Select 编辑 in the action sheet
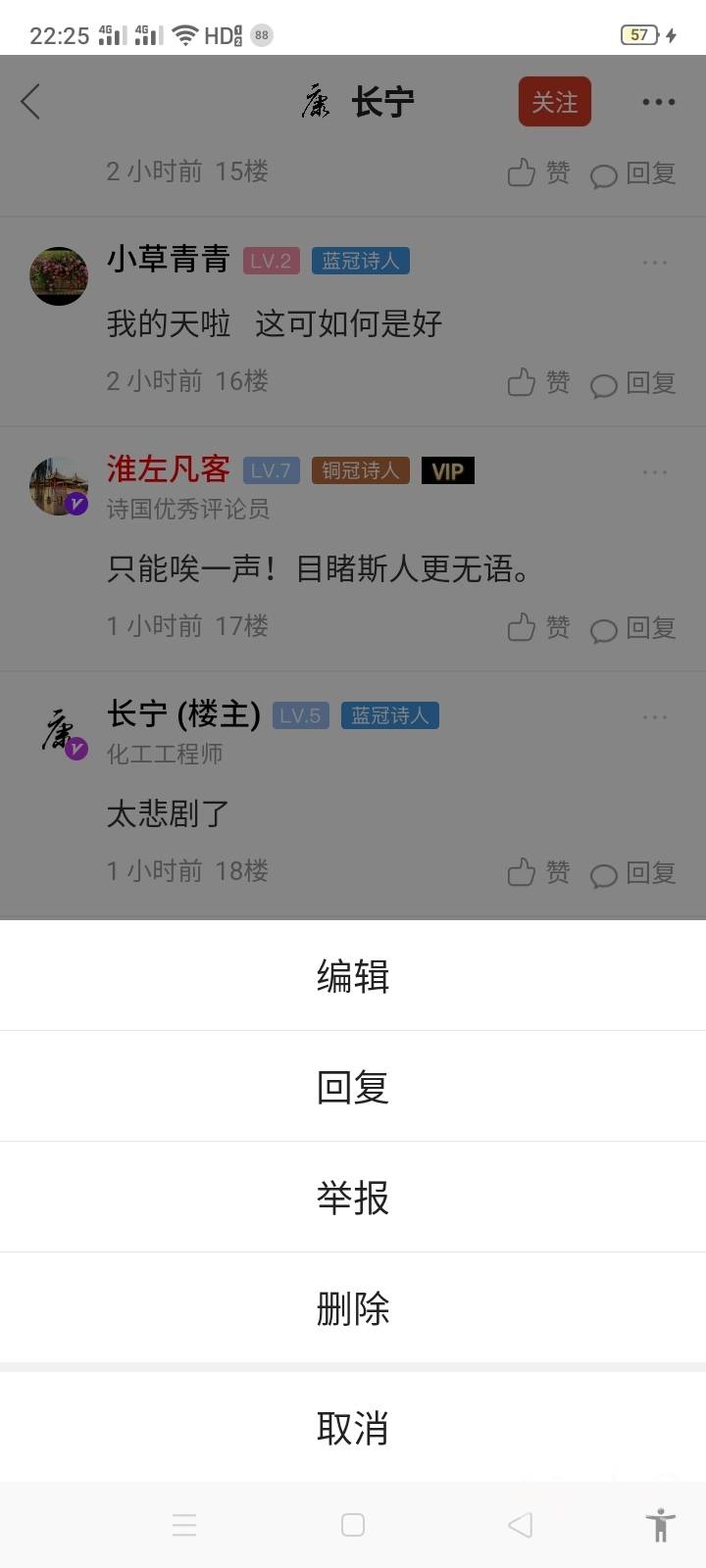The image size is (706, 1568). (353, 976)
